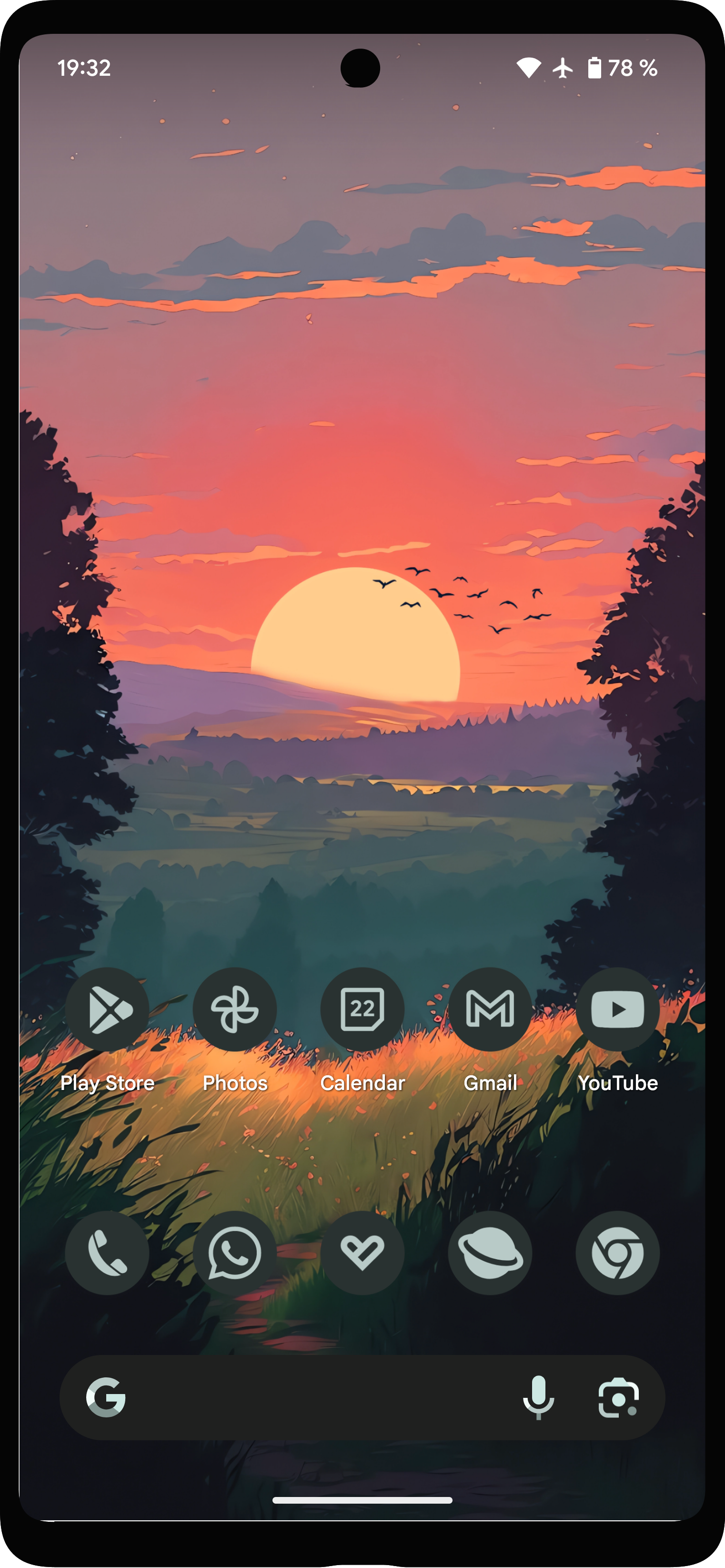Open Google Lens camera search
The width and height of the screenshot is (725, 1568).
tap(619, 1397)
